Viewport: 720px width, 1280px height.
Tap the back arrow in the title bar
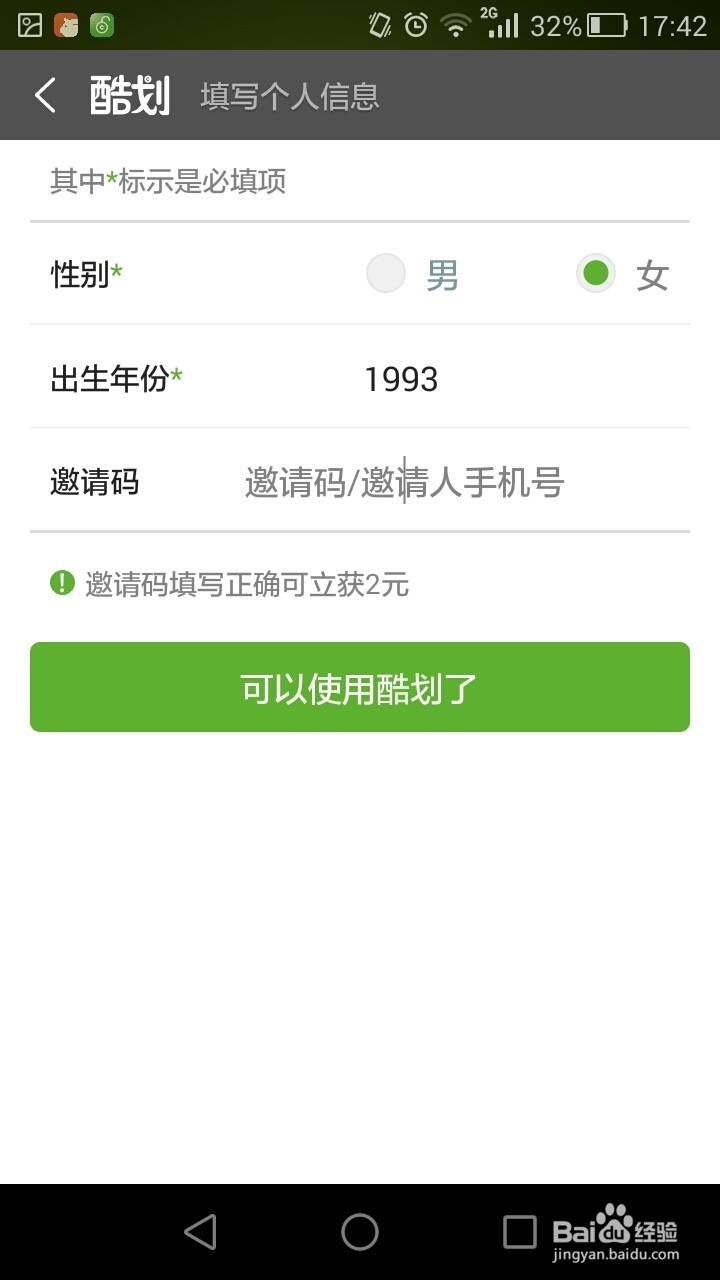click(44, 95)
